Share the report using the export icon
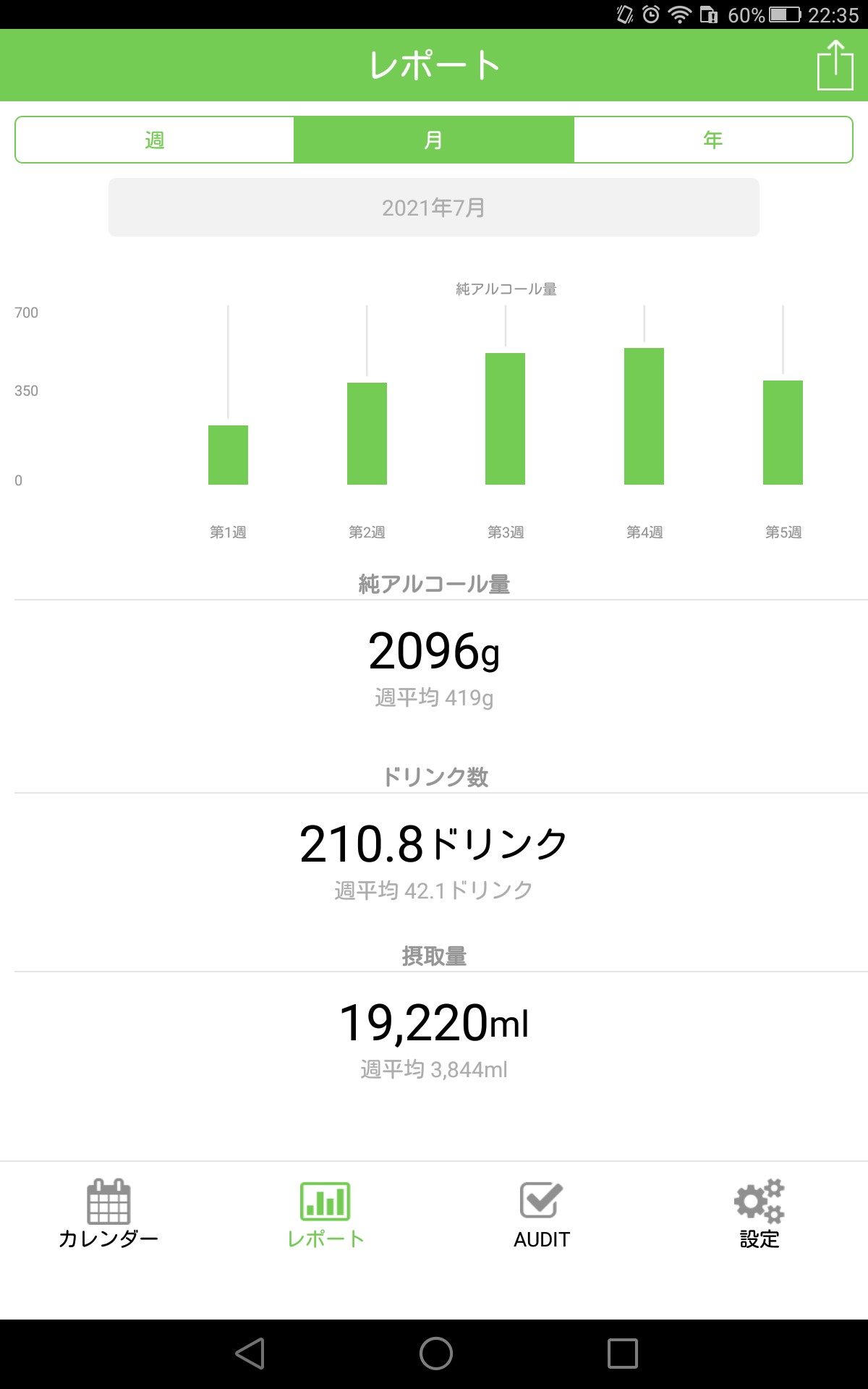Screen dimensions: 868x1389 coord(835,65)
